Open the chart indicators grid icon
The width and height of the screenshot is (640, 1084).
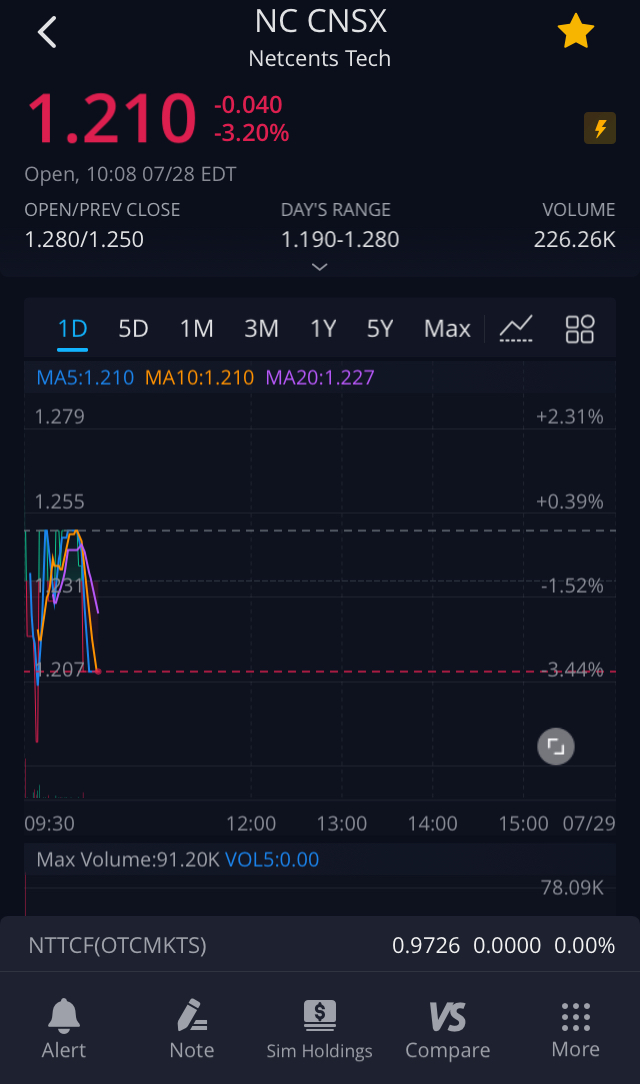[x=580, y=328]
